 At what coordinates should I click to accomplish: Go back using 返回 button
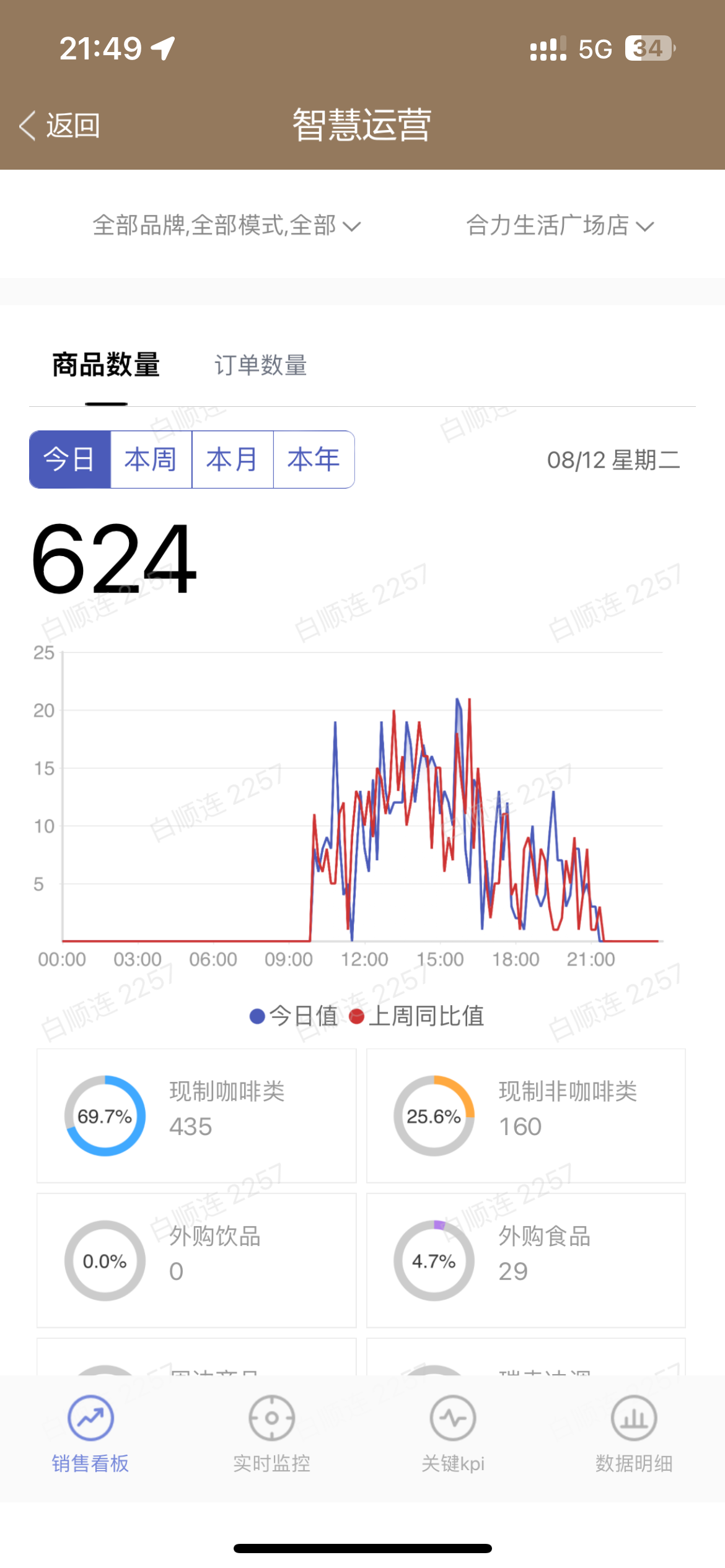click(60, 126)
